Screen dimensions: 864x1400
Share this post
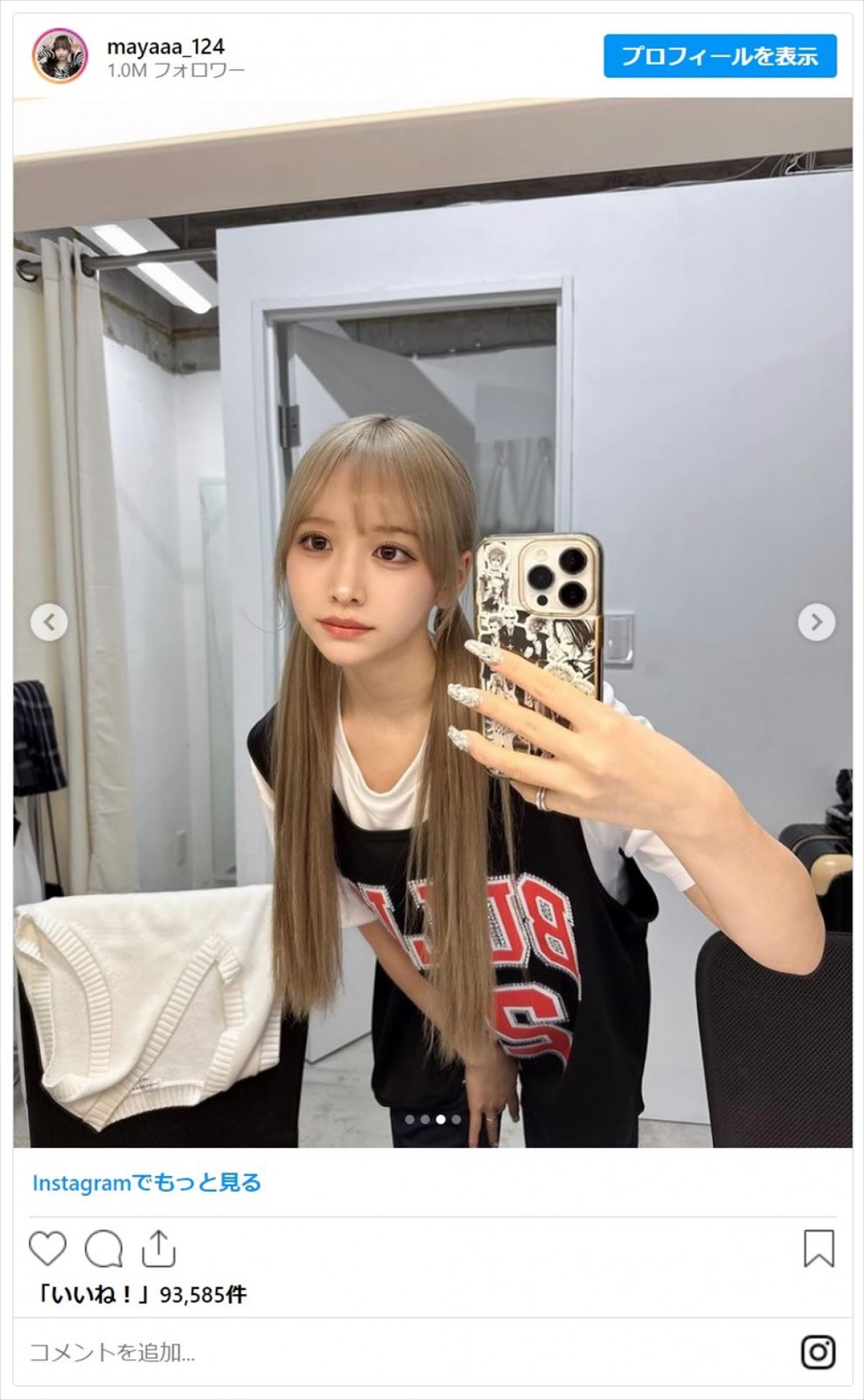click(x=158, y=1248)
